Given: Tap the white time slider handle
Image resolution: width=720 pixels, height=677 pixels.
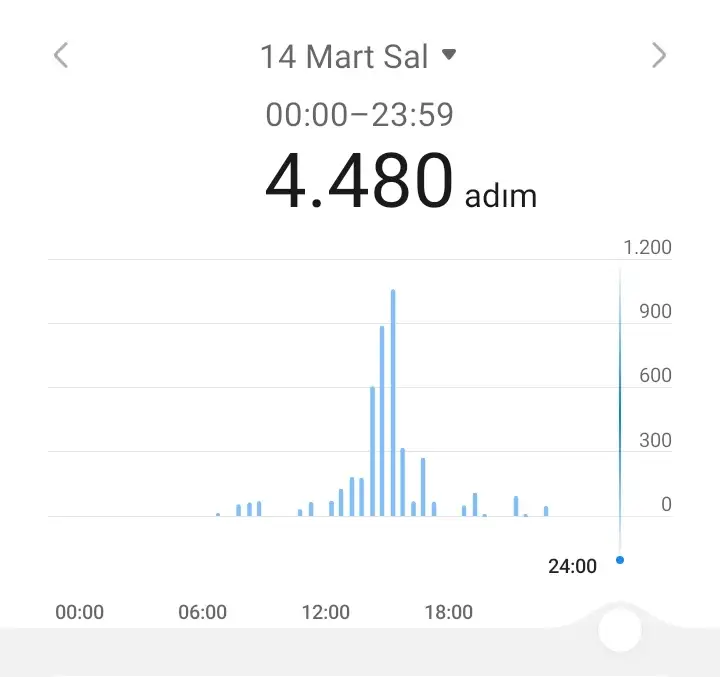Looking at the screenshot, I should (x=619, y=631).
